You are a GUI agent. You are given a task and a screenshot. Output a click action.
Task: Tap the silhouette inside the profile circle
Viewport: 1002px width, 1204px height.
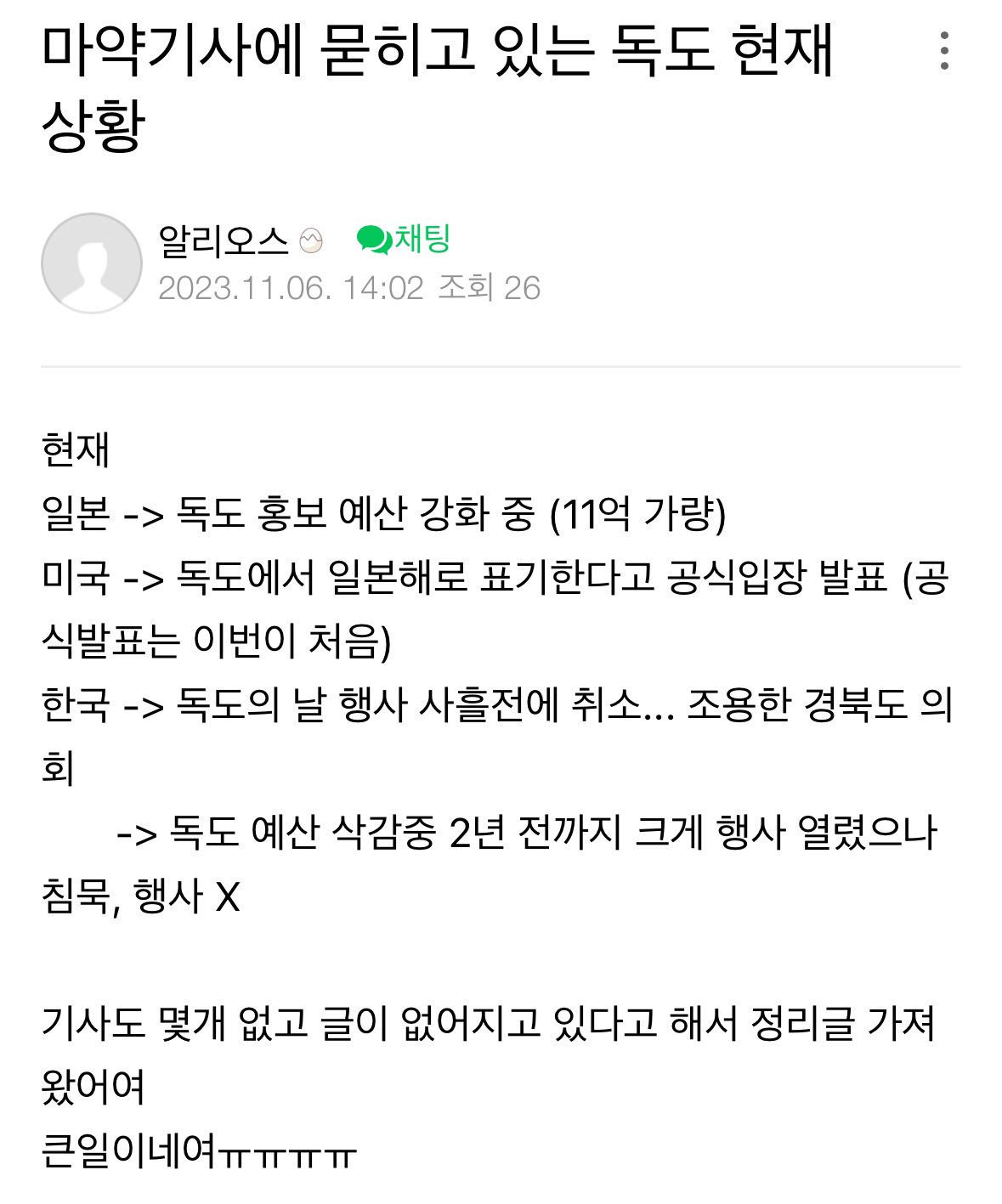[92, 263]
